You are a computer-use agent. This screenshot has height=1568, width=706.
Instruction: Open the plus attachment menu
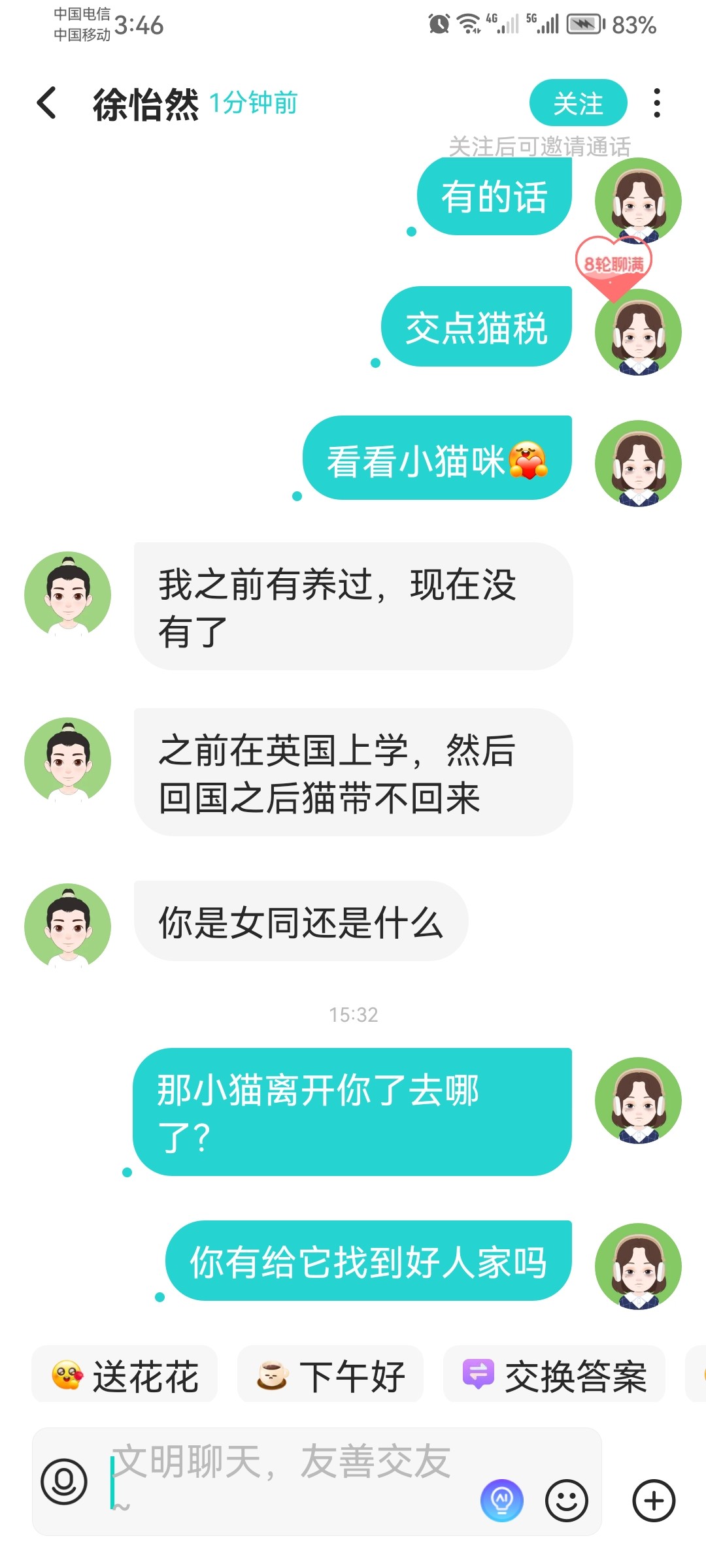[654, 1501]
